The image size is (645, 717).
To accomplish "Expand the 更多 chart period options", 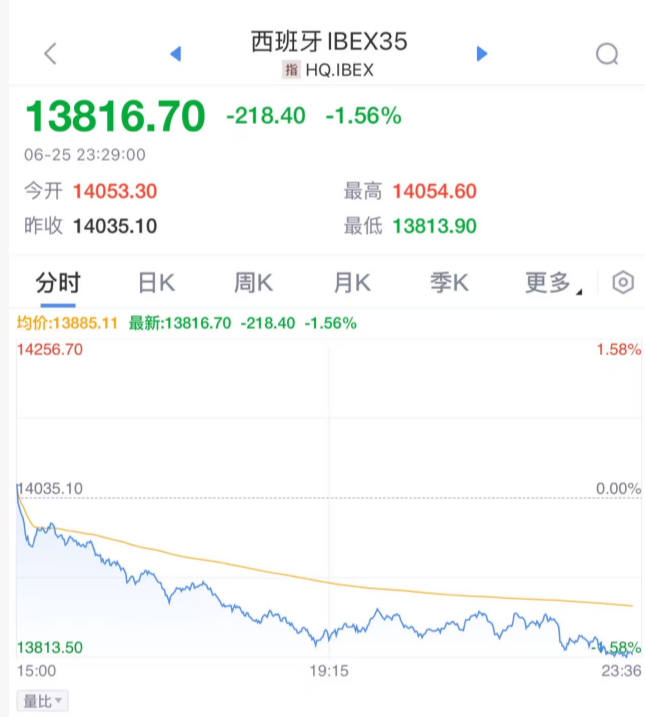I will point(553,283).
